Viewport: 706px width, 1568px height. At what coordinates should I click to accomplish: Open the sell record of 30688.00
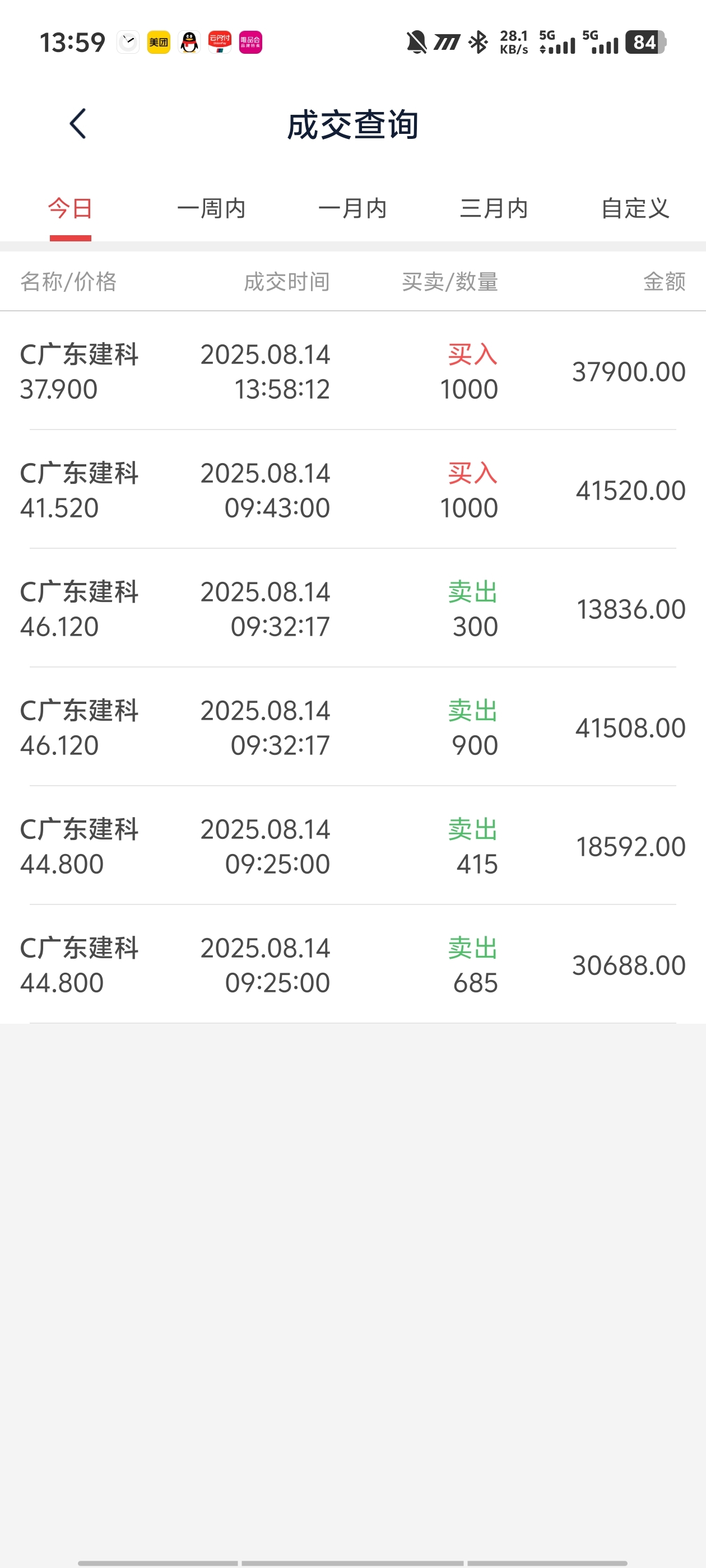click(x=352, y=964)
